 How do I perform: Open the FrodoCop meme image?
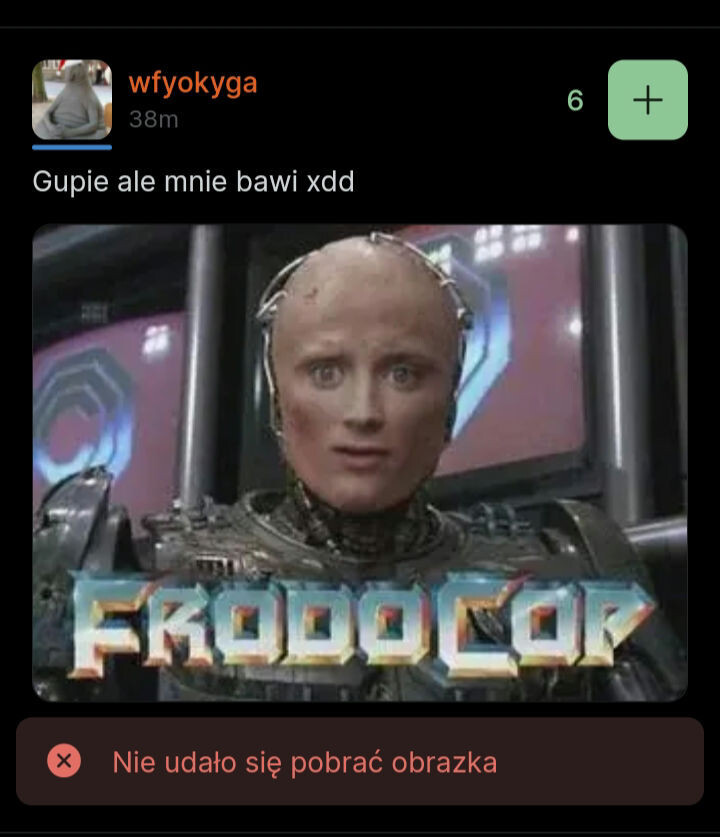pyautogui.click(x=360, y=462)
